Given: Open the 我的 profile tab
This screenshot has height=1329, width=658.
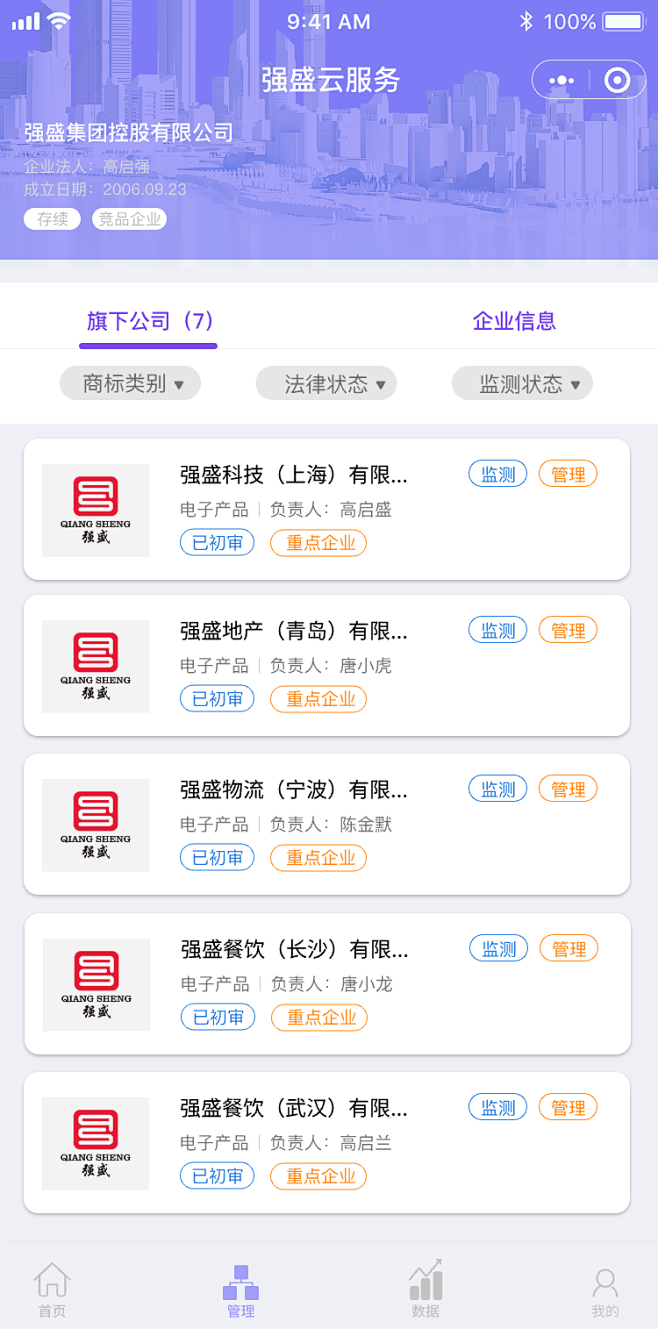Looking at the screenshot, I should click(605, 1290).
